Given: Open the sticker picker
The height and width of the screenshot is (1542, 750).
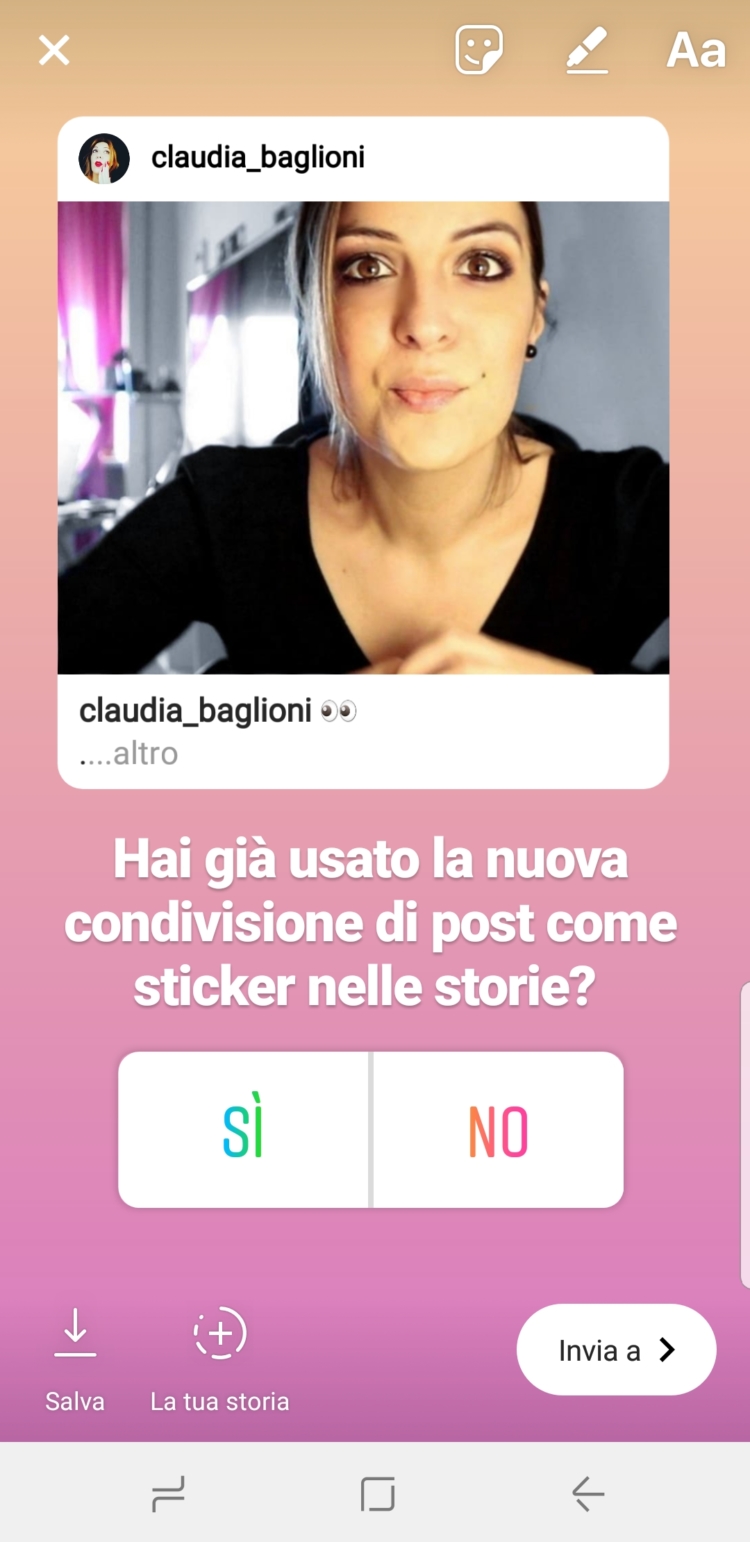Looking at the screenshot, I should (479, 50).
